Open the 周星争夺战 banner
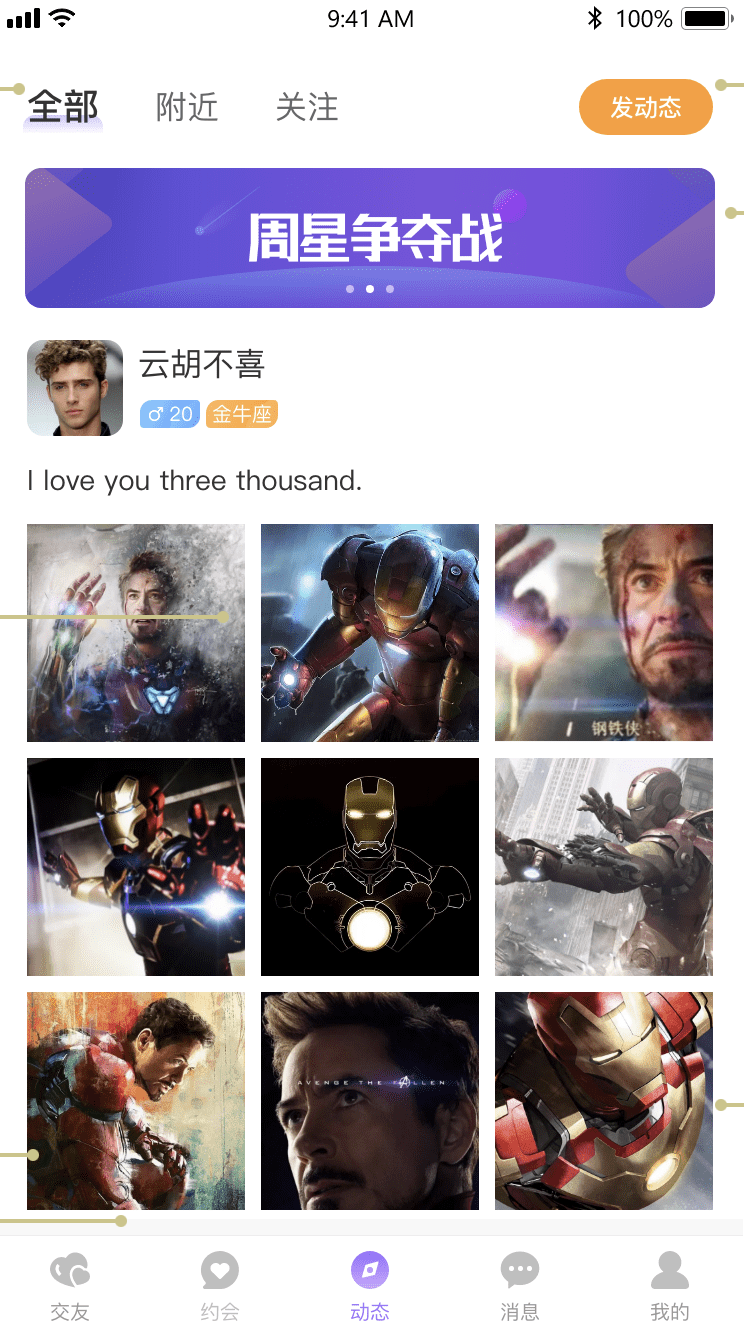The height and width of the screenshot is (1326, 744). click(x=370, y=238)
